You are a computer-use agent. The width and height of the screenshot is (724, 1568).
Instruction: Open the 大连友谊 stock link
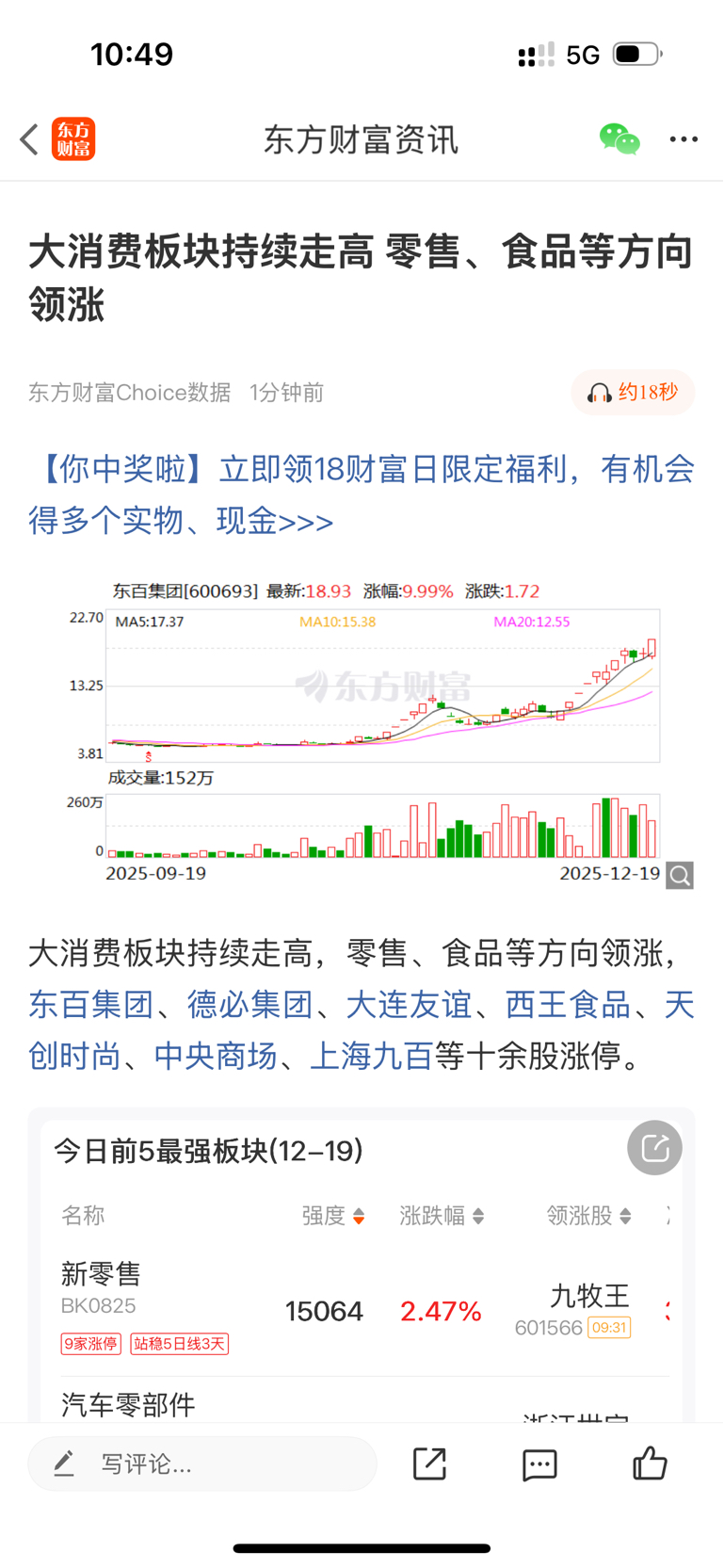(x=409, y=1005)
